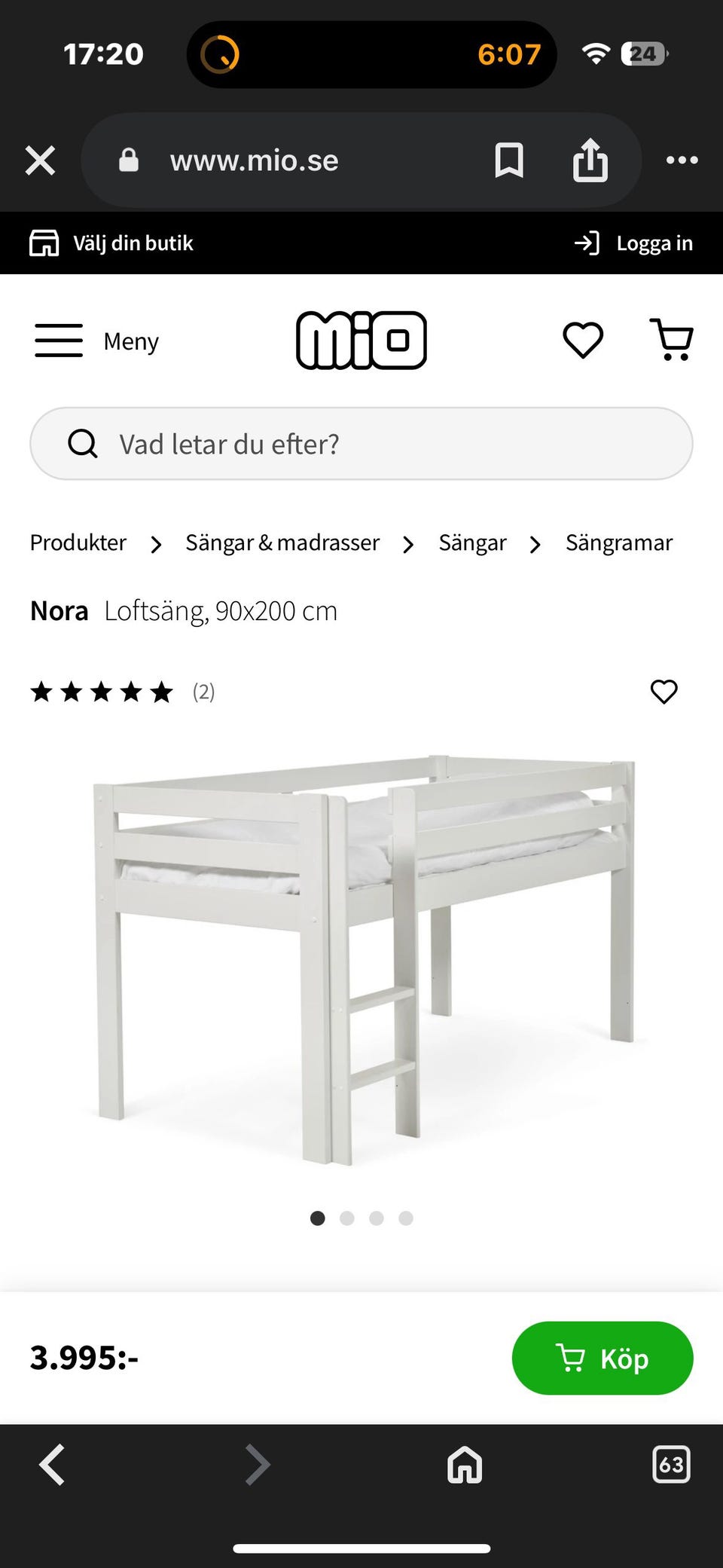Open the shopping cart
Viewport: 723px width, 1568px height.
click(x=671, y=341)
